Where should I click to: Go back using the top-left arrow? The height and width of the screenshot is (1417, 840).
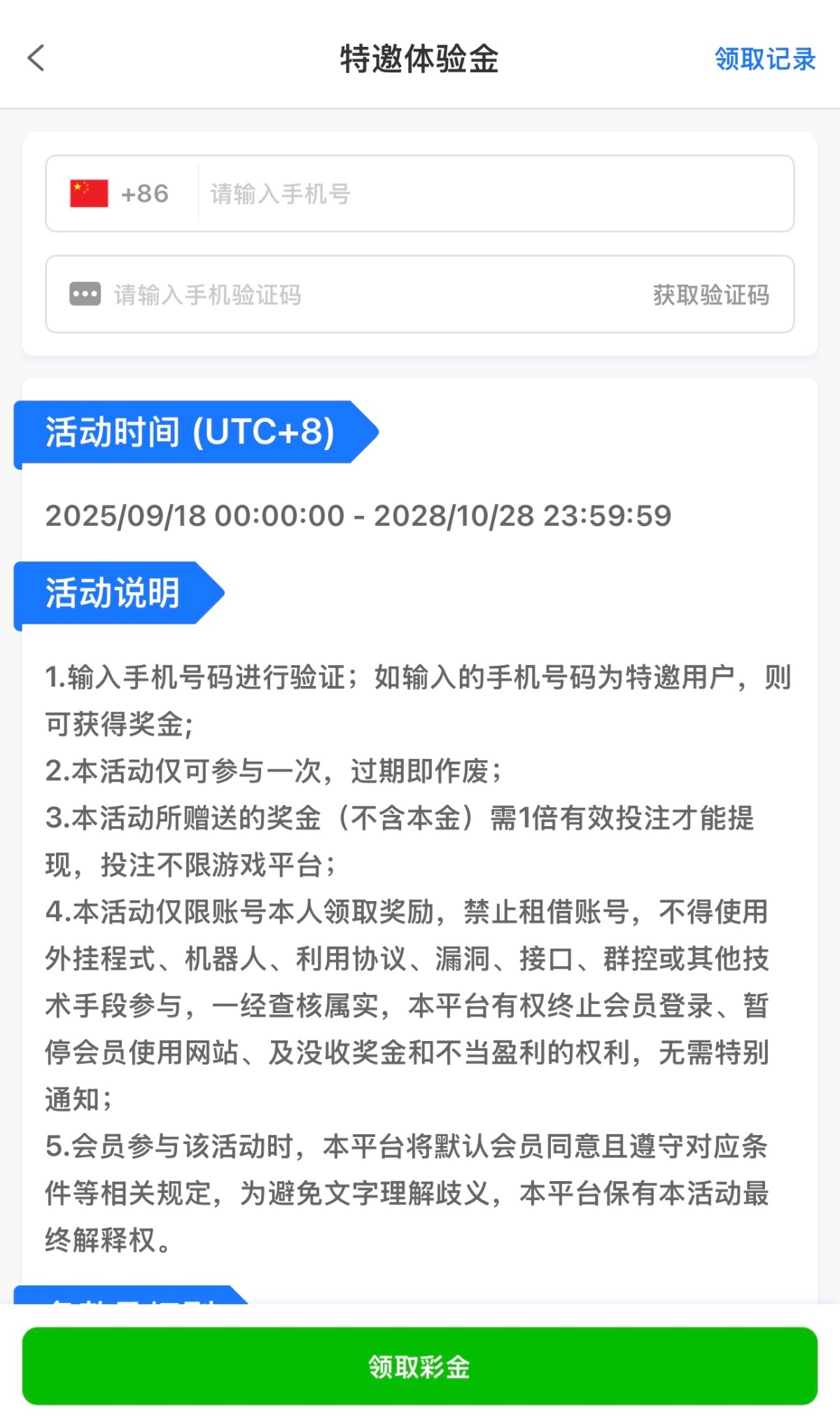[36, 58]
